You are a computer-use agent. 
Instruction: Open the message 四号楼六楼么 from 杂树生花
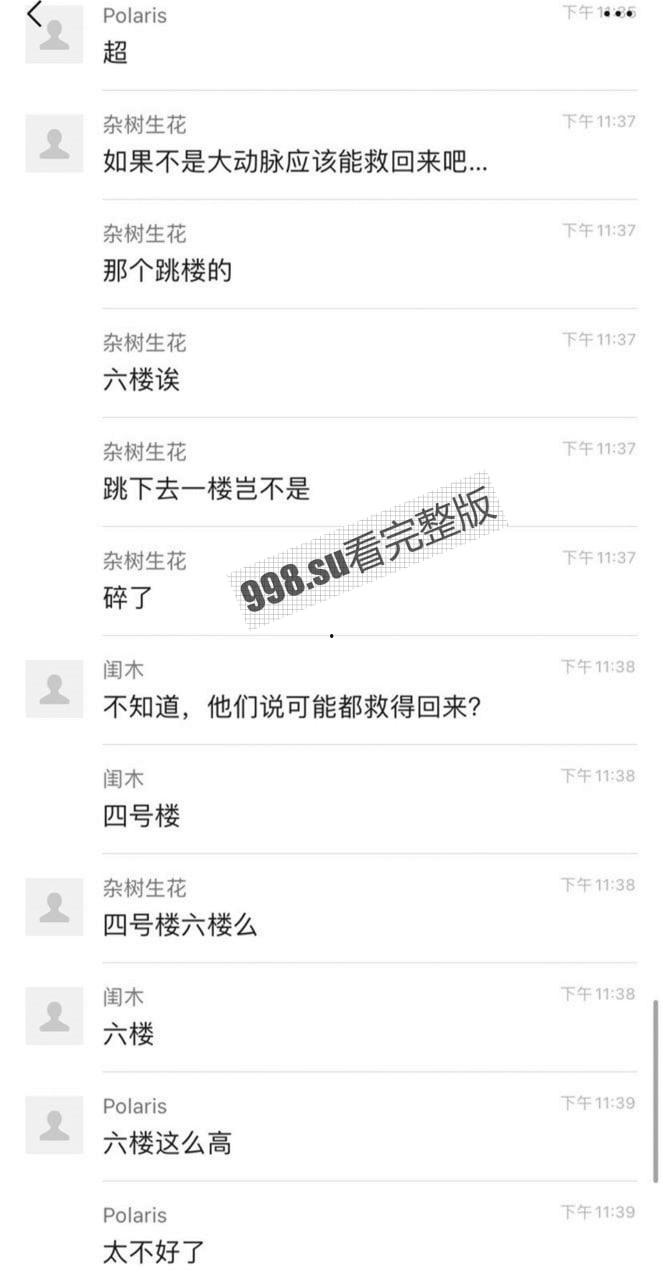[180, 926]
